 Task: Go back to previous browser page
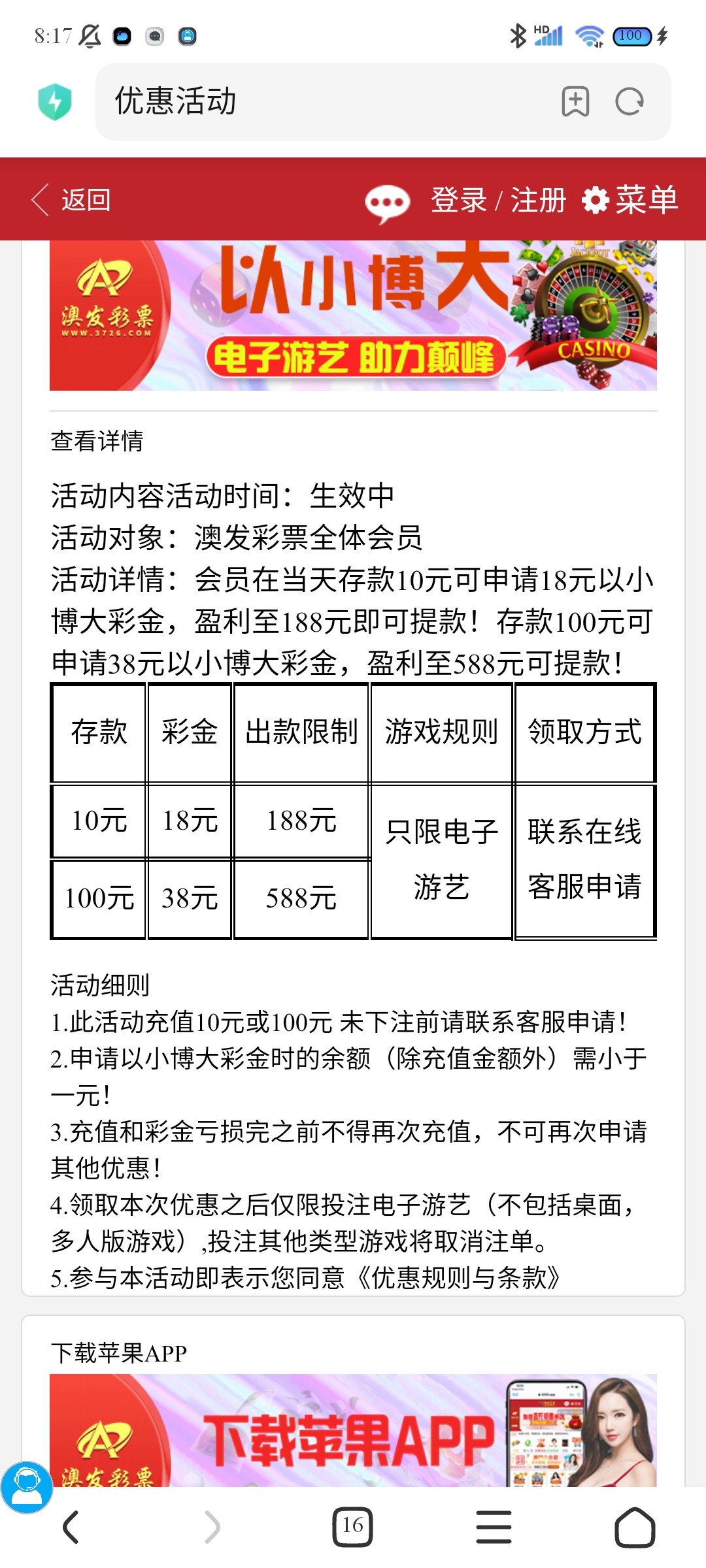point(71,1527)
